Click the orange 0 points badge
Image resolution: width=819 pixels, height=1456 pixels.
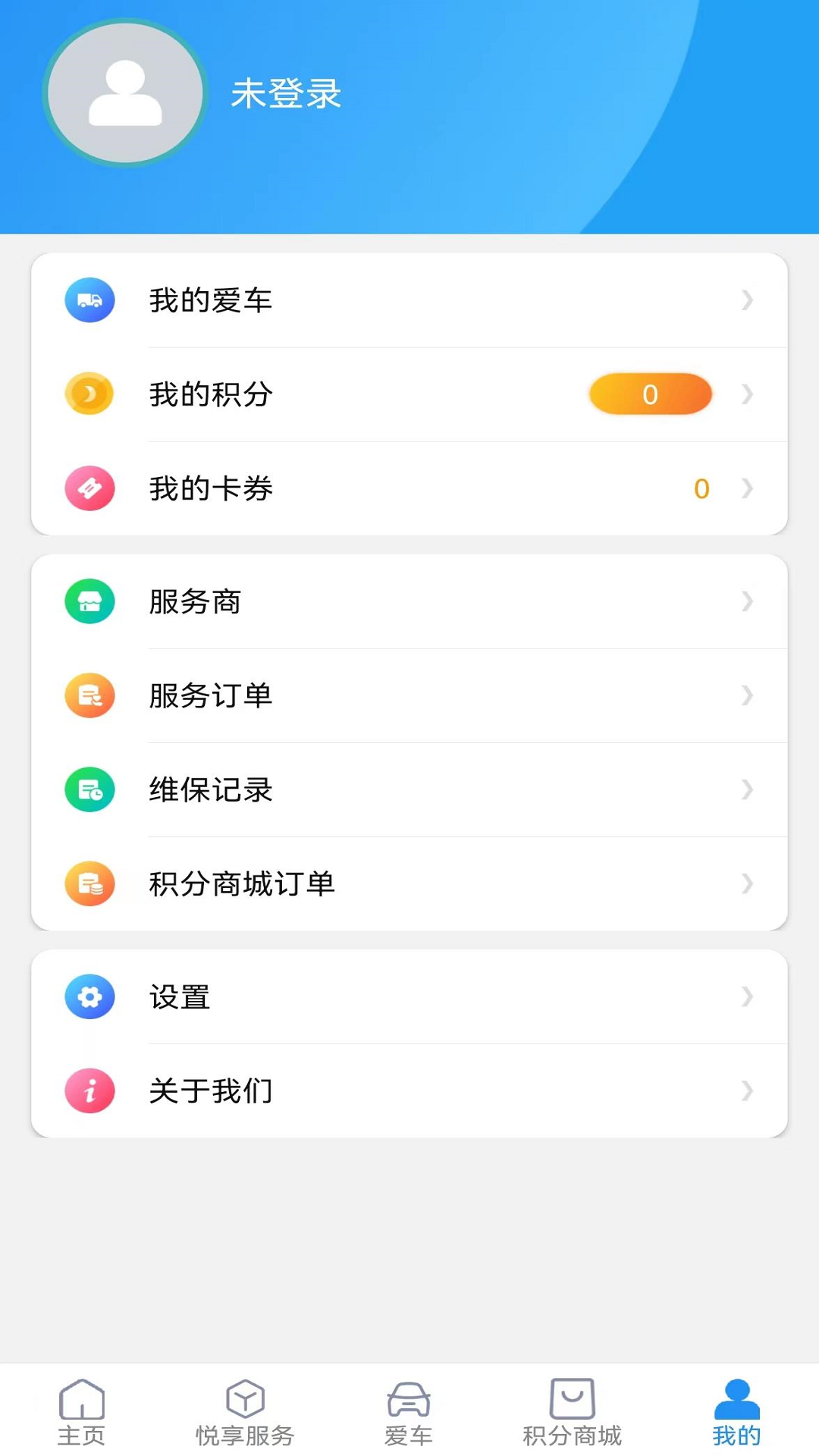[x=650, y=394]
